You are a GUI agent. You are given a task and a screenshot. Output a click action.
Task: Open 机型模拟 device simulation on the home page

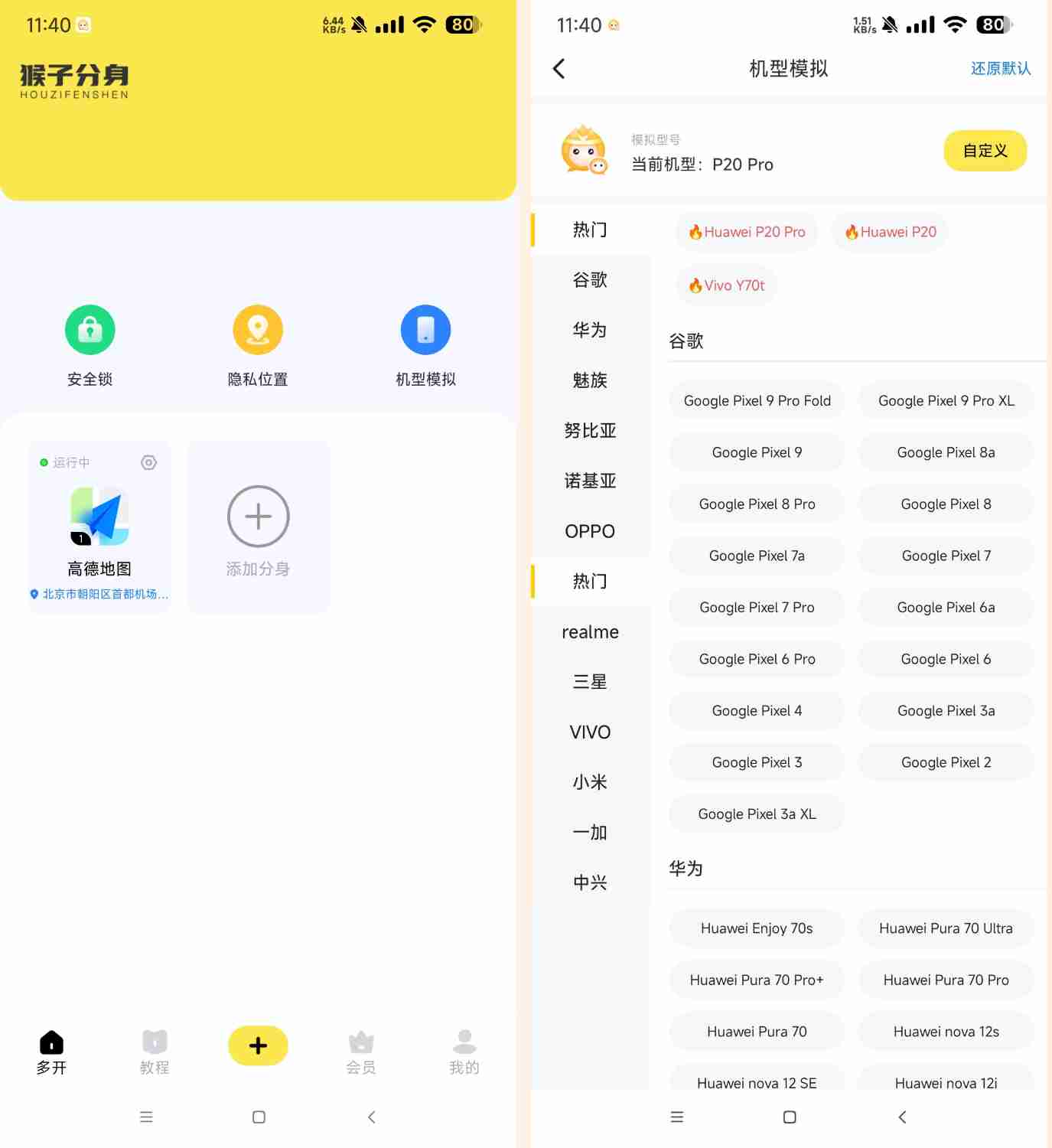click(425, 331)
